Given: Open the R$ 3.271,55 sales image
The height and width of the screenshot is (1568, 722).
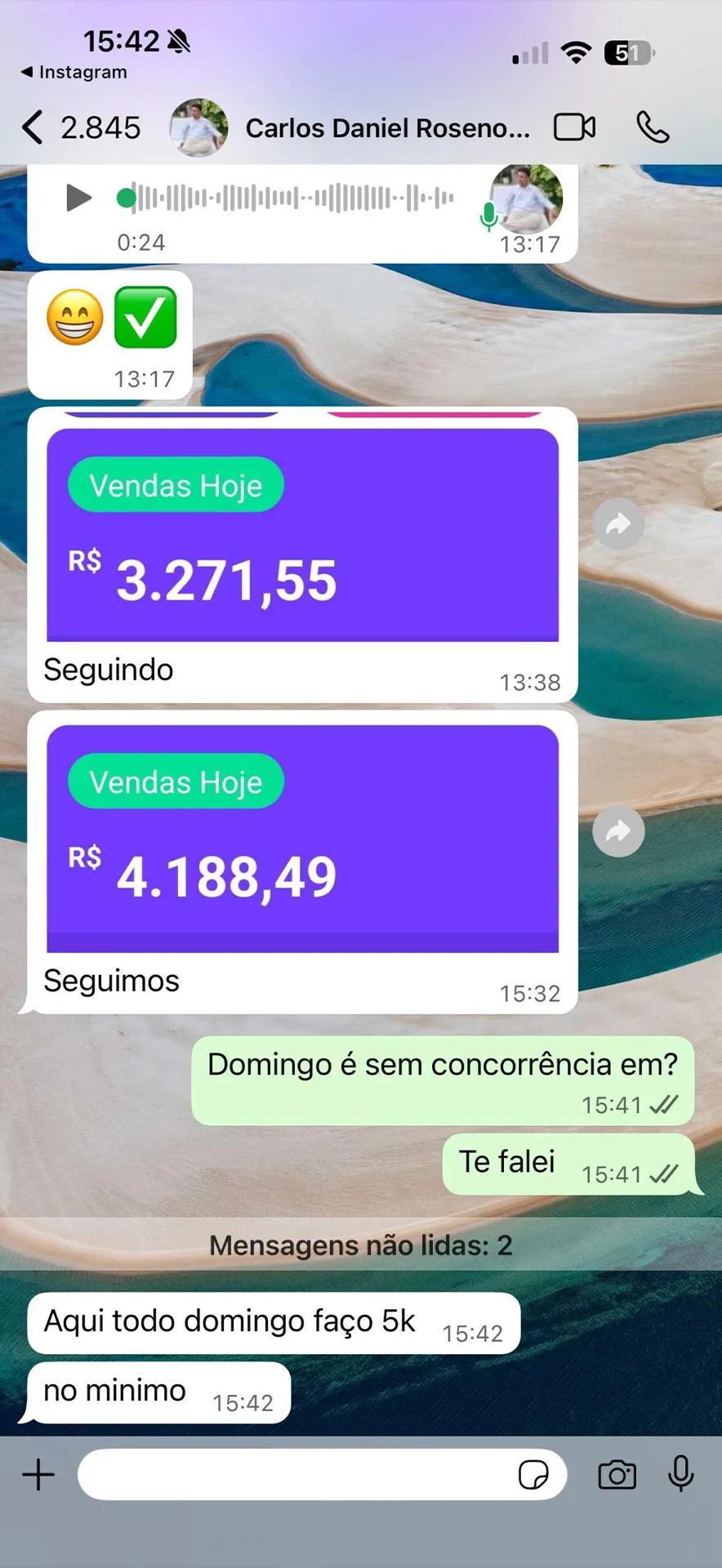Looking at the screenshot, I should click(x=302, y=534).
